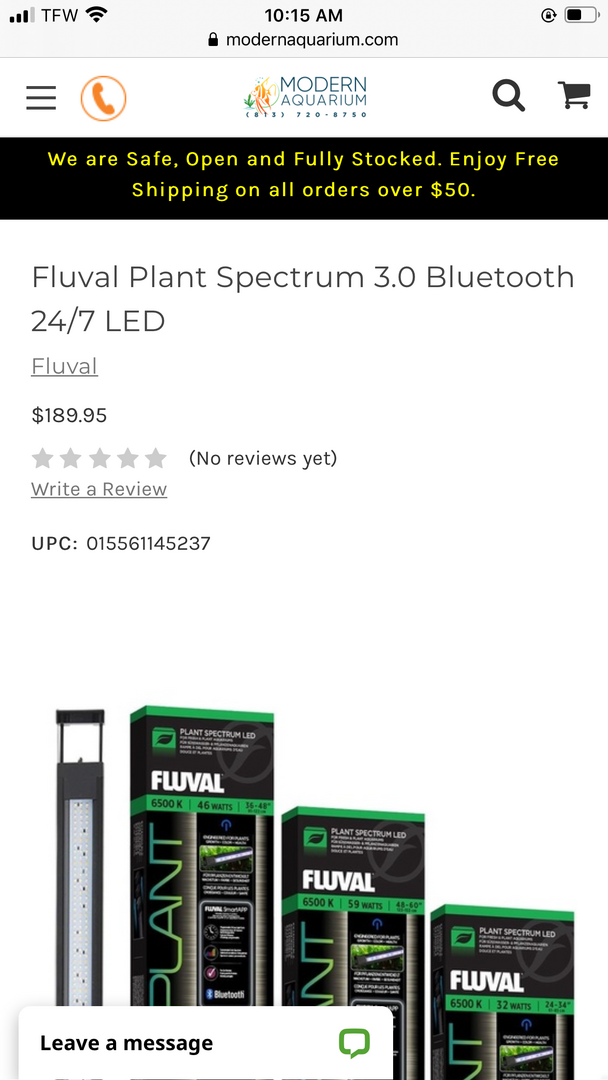
Task: View the shopping cart
Action: pos(574,96)
